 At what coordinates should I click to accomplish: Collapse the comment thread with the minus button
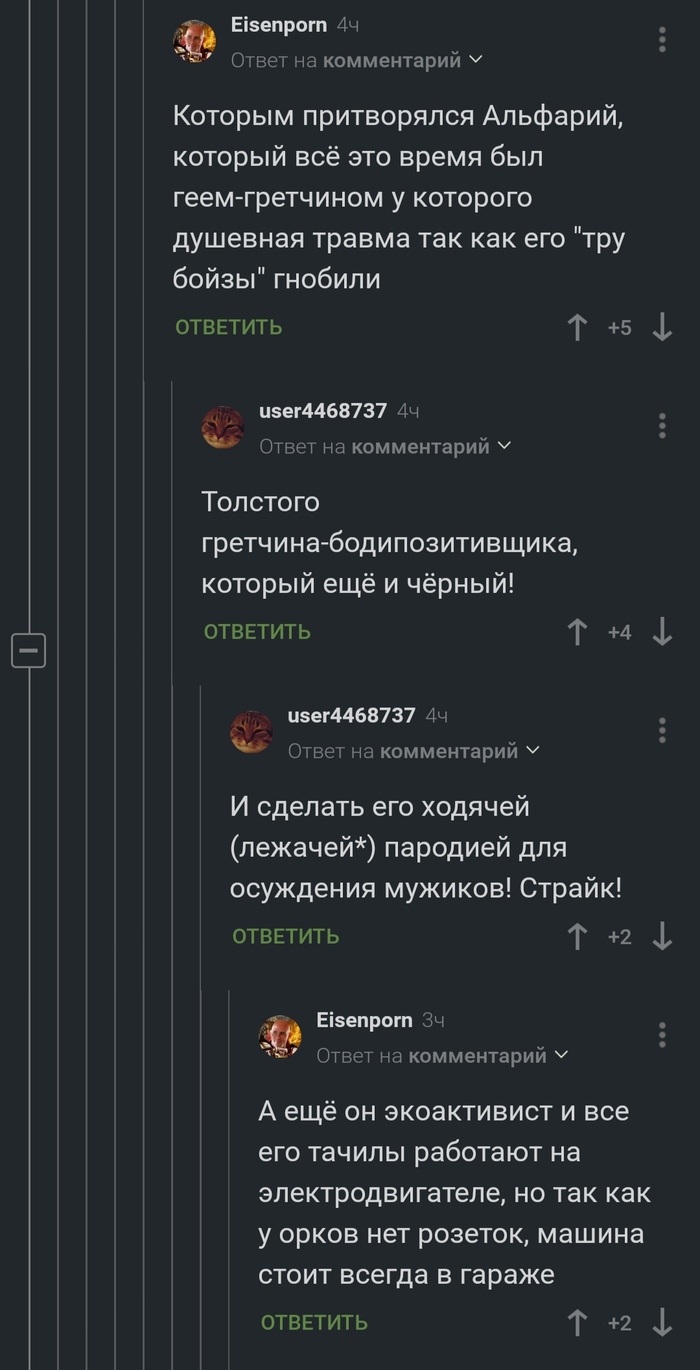click(x=29, y=651)
